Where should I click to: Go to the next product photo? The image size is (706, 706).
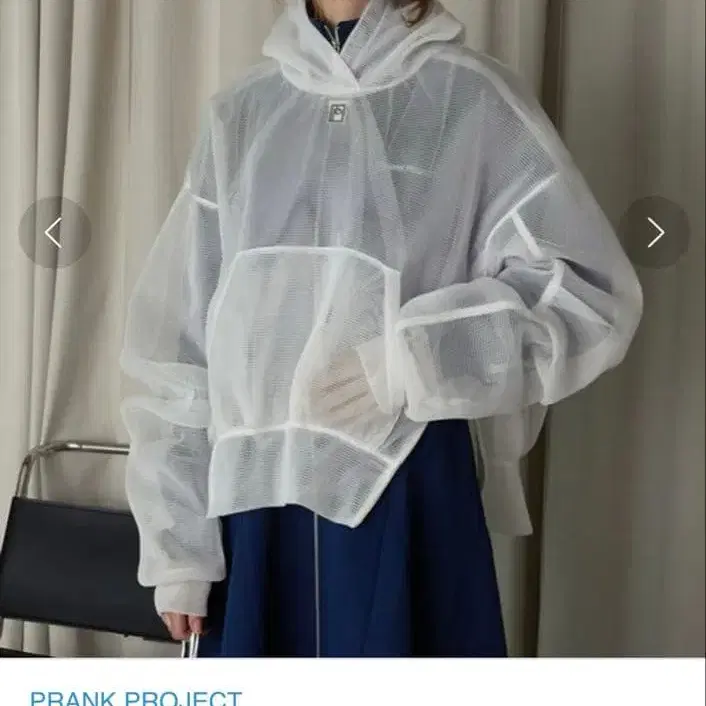[654, 232]
